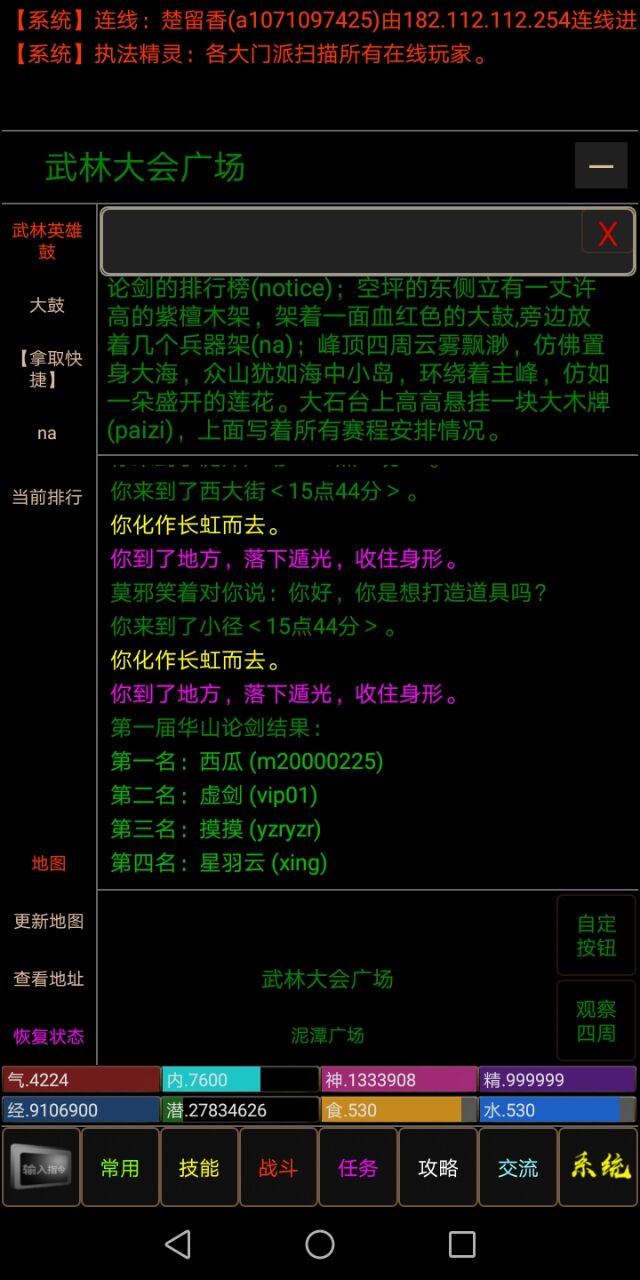Tap 恢复状态 to restore status
The height and width of the screenshot is (1280, 640).
48,1036
